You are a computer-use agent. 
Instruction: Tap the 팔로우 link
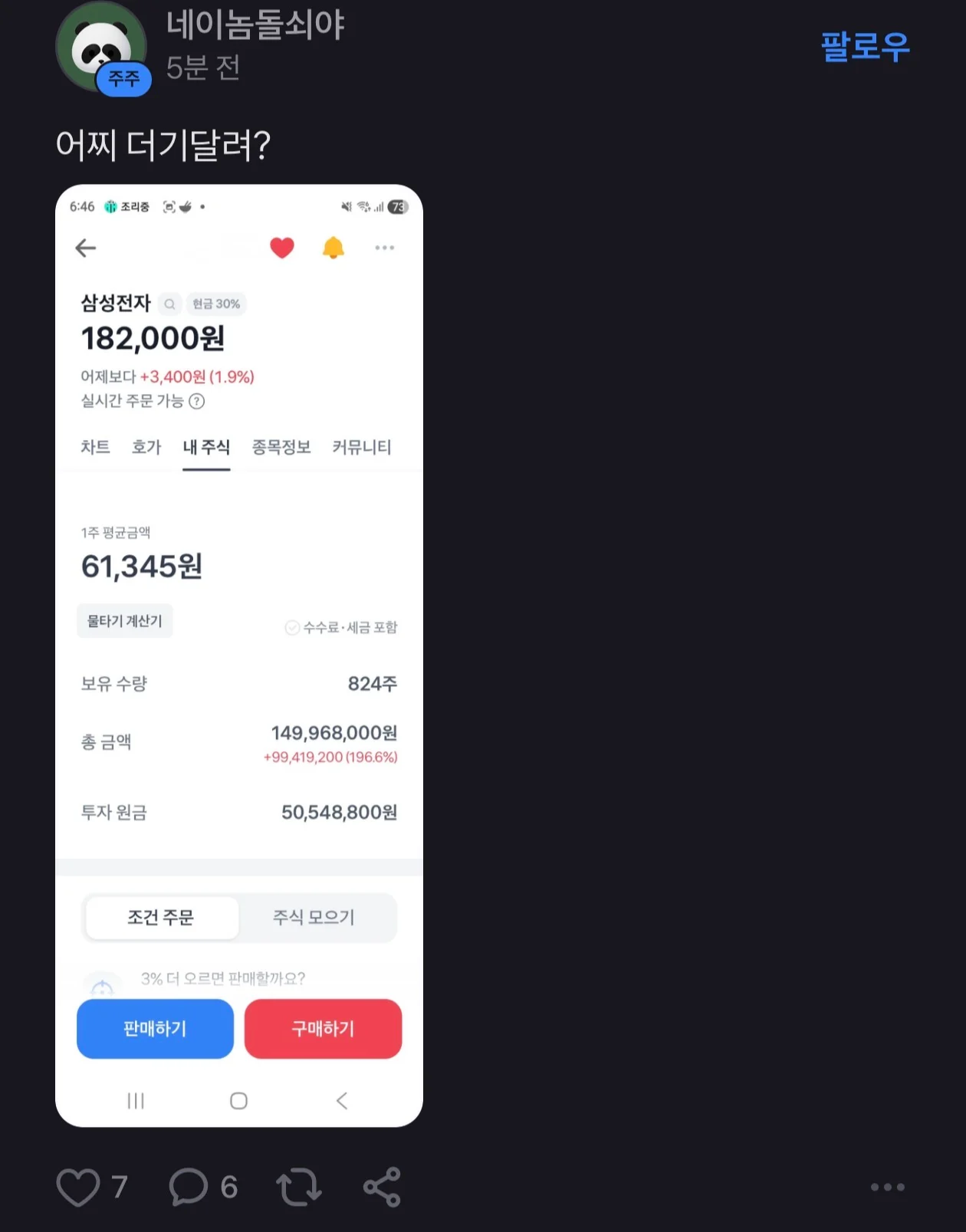tap(865, 48)
